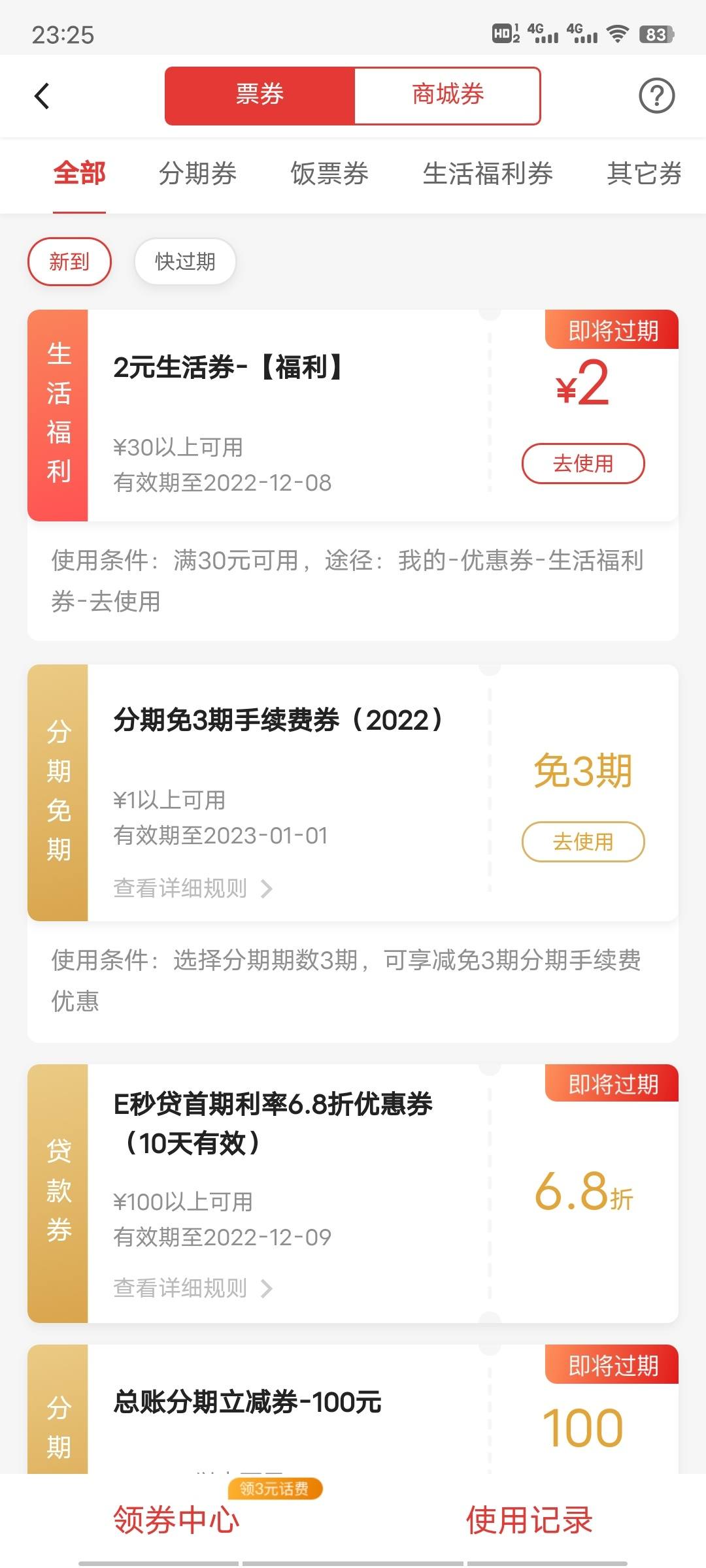Screen dimensions: 706x1568
Task: Switch to the 分期券 tab
Action: tap(197, 174)
